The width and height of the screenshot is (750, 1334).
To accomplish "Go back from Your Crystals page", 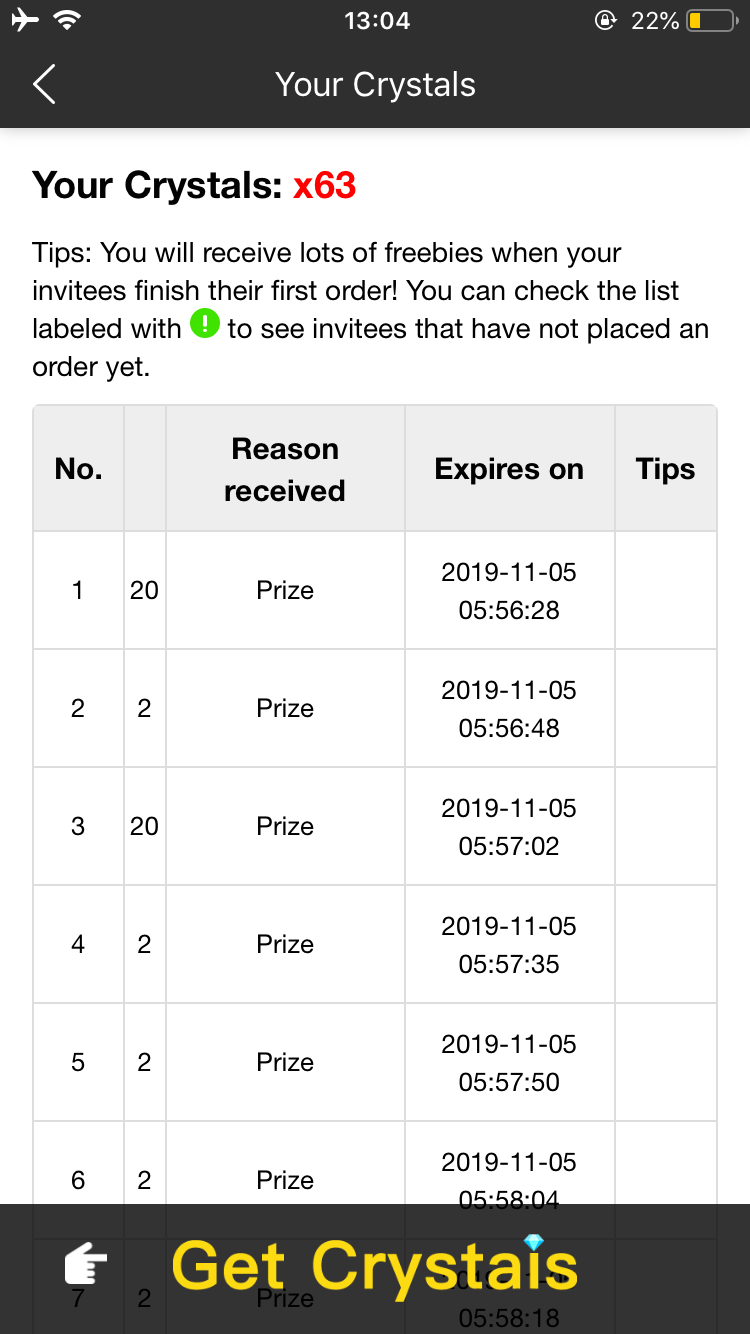I will click(44, 85).
